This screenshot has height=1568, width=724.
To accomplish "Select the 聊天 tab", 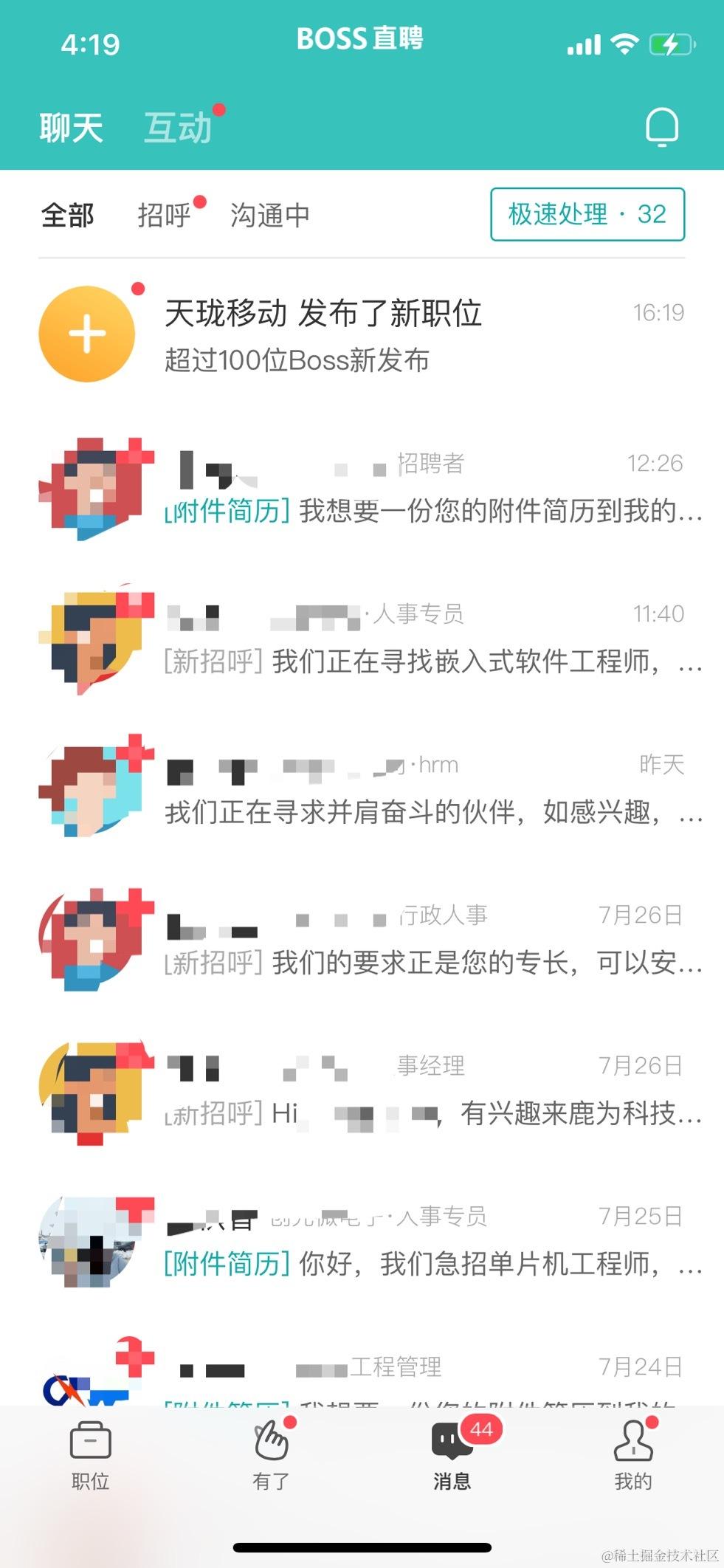I will tap(71, 128).
